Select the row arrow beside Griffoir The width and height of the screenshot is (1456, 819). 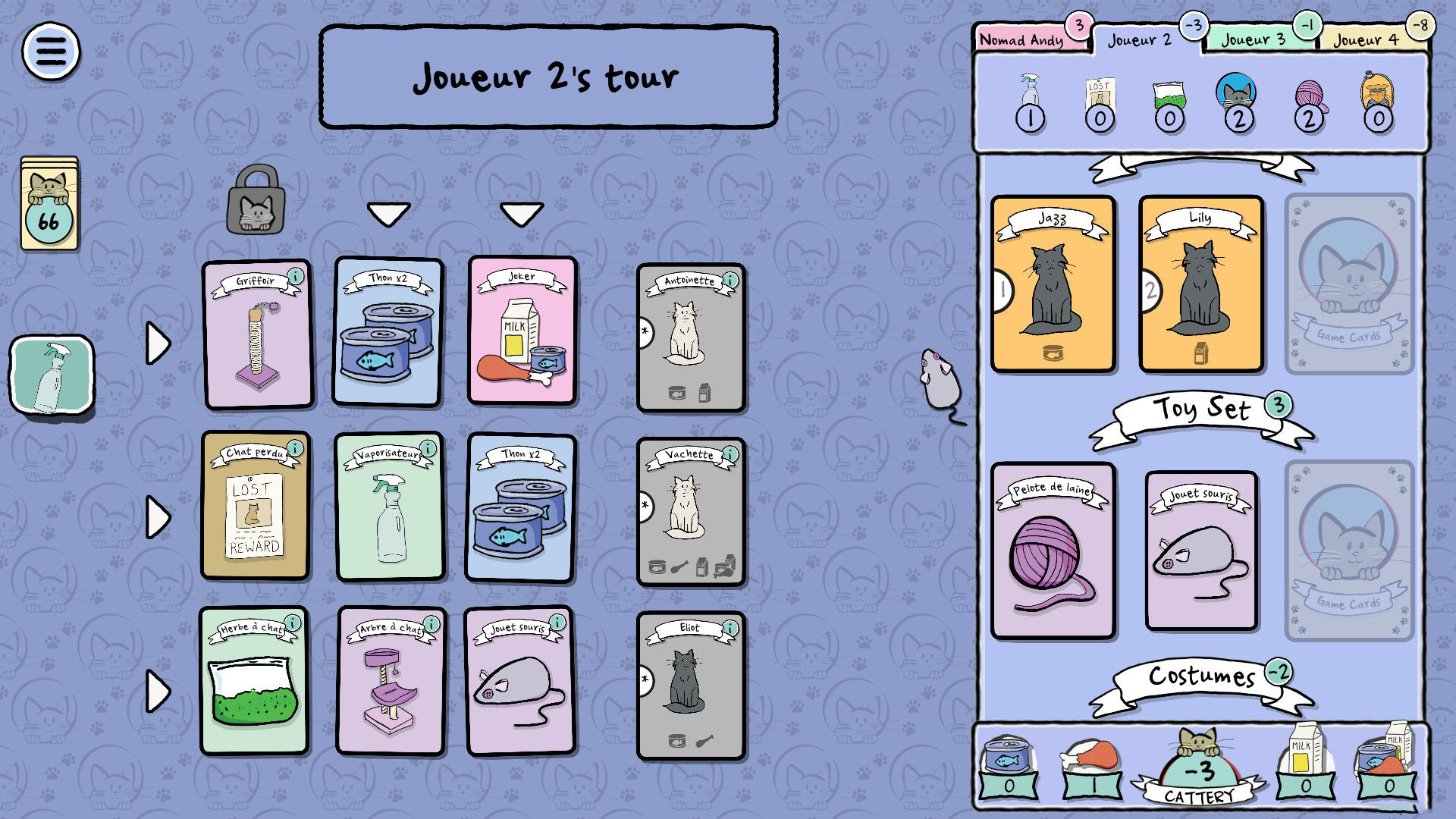[x=158, y=344]
